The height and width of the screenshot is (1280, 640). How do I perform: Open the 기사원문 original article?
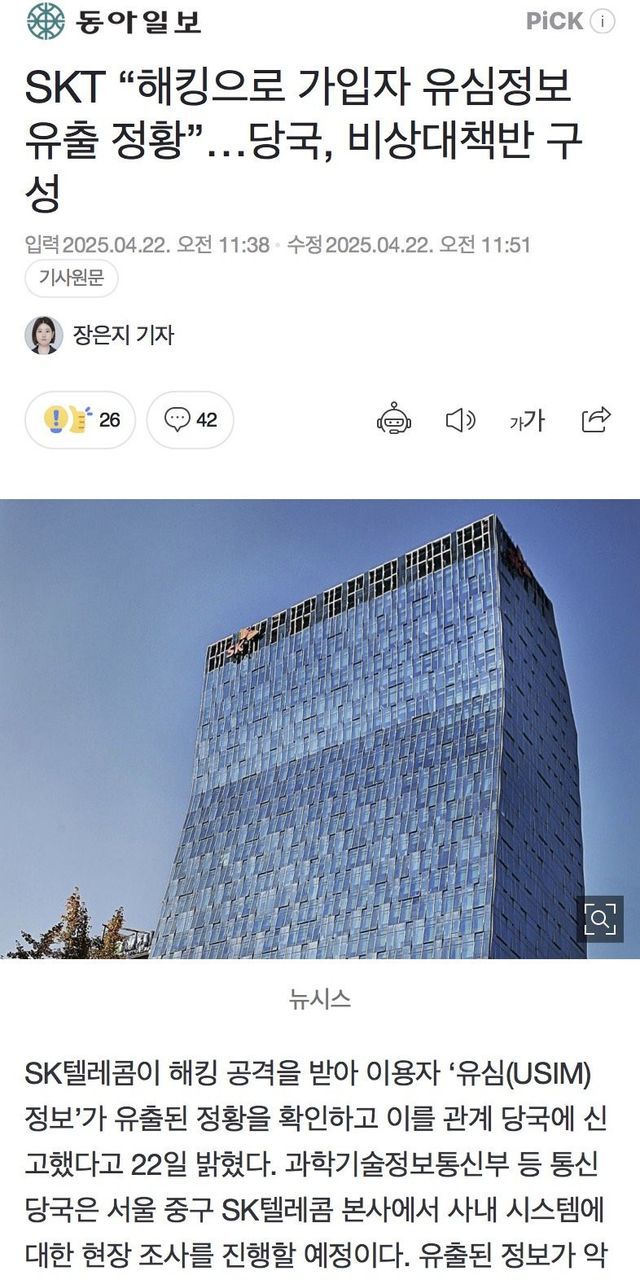tap(71, 279)
